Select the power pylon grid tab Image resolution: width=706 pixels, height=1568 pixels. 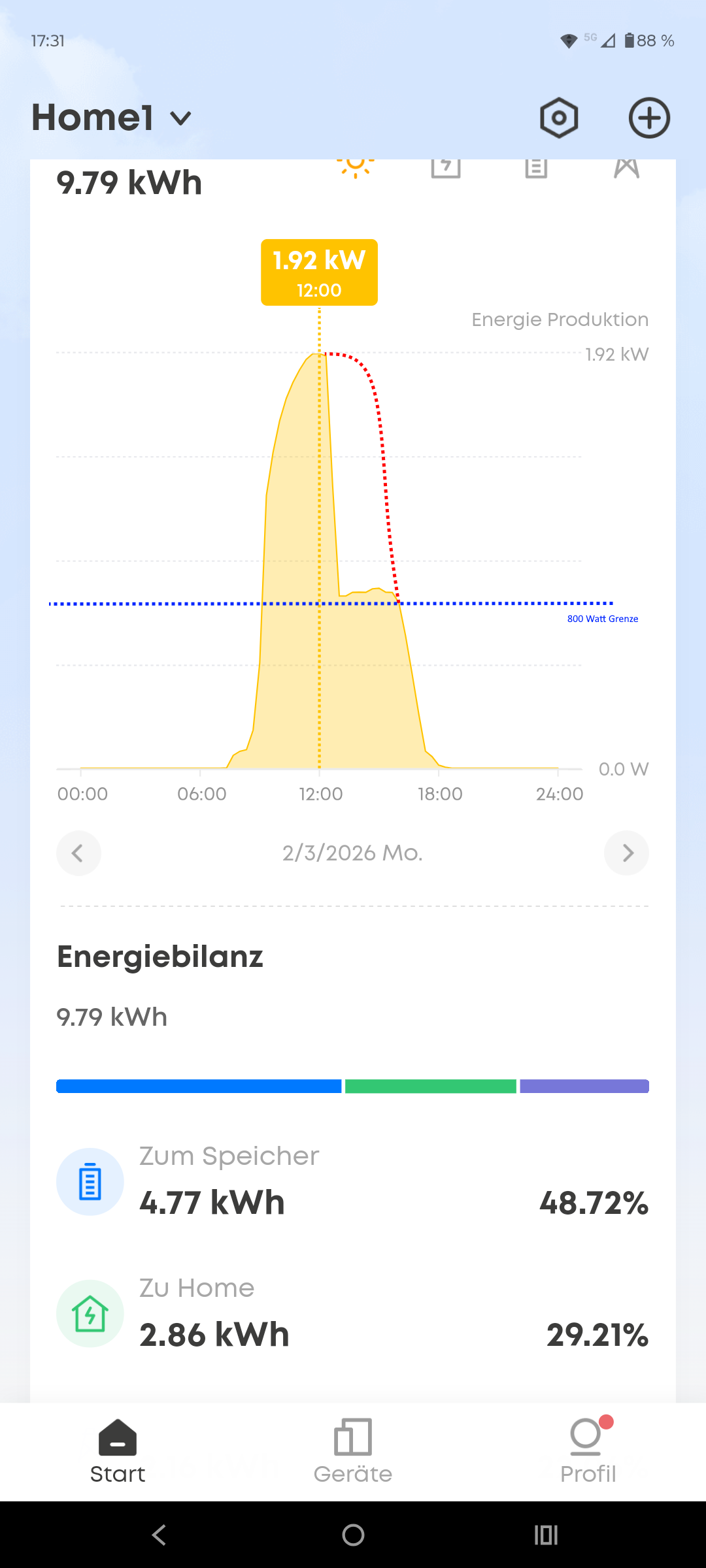626,167
